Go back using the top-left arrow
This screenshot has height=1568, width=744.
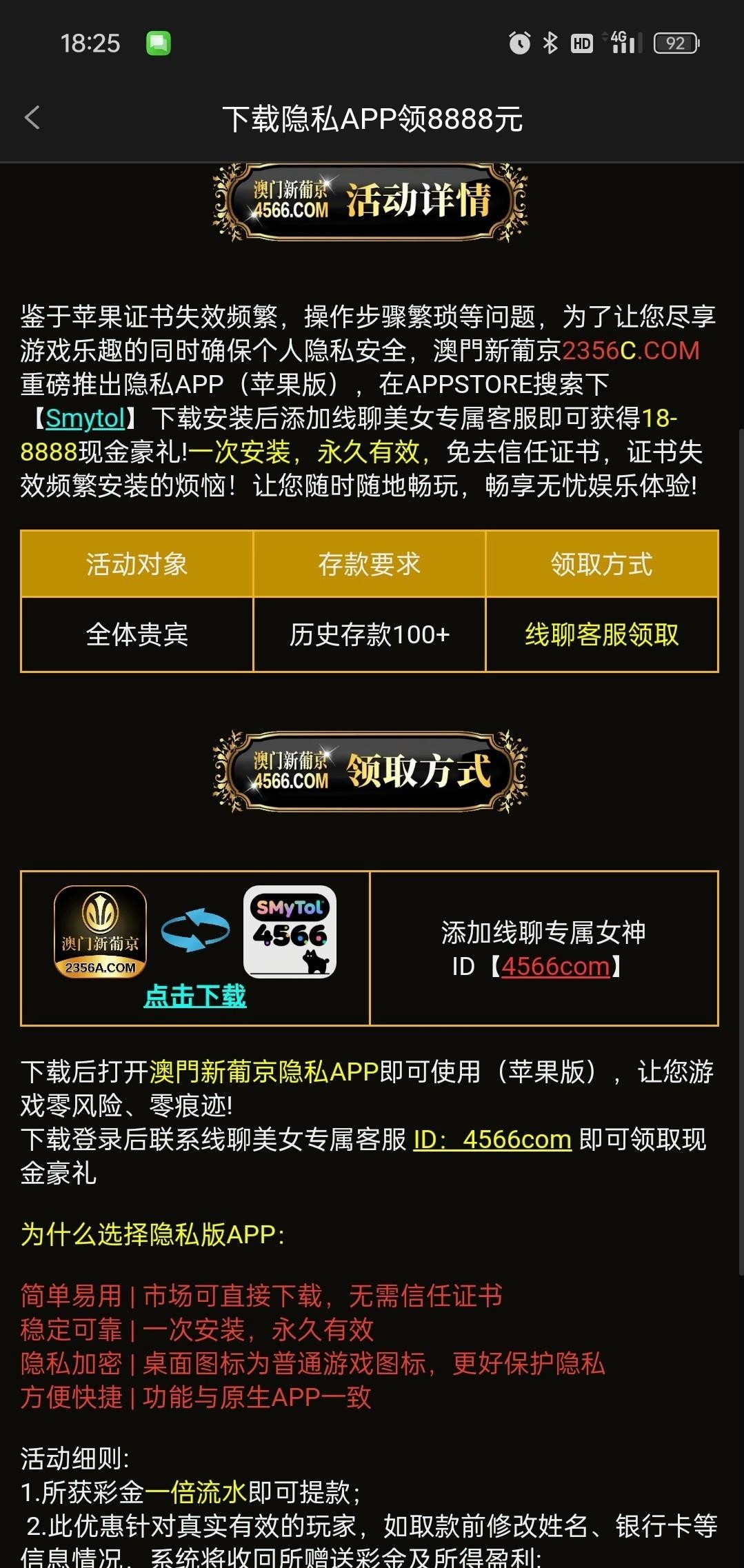32,118
